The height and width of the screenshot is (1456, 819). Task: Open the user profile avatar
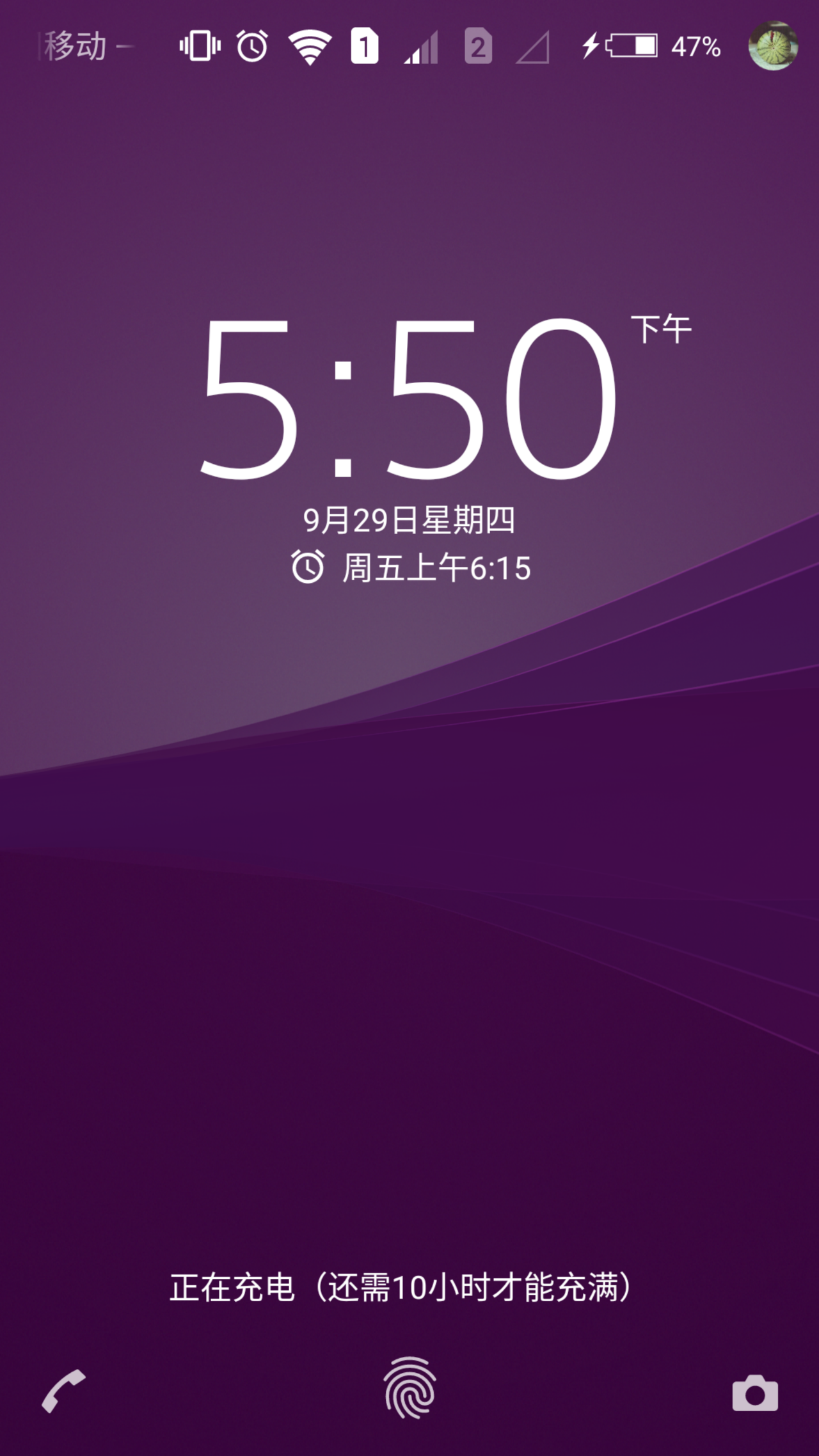coord(773,46)
